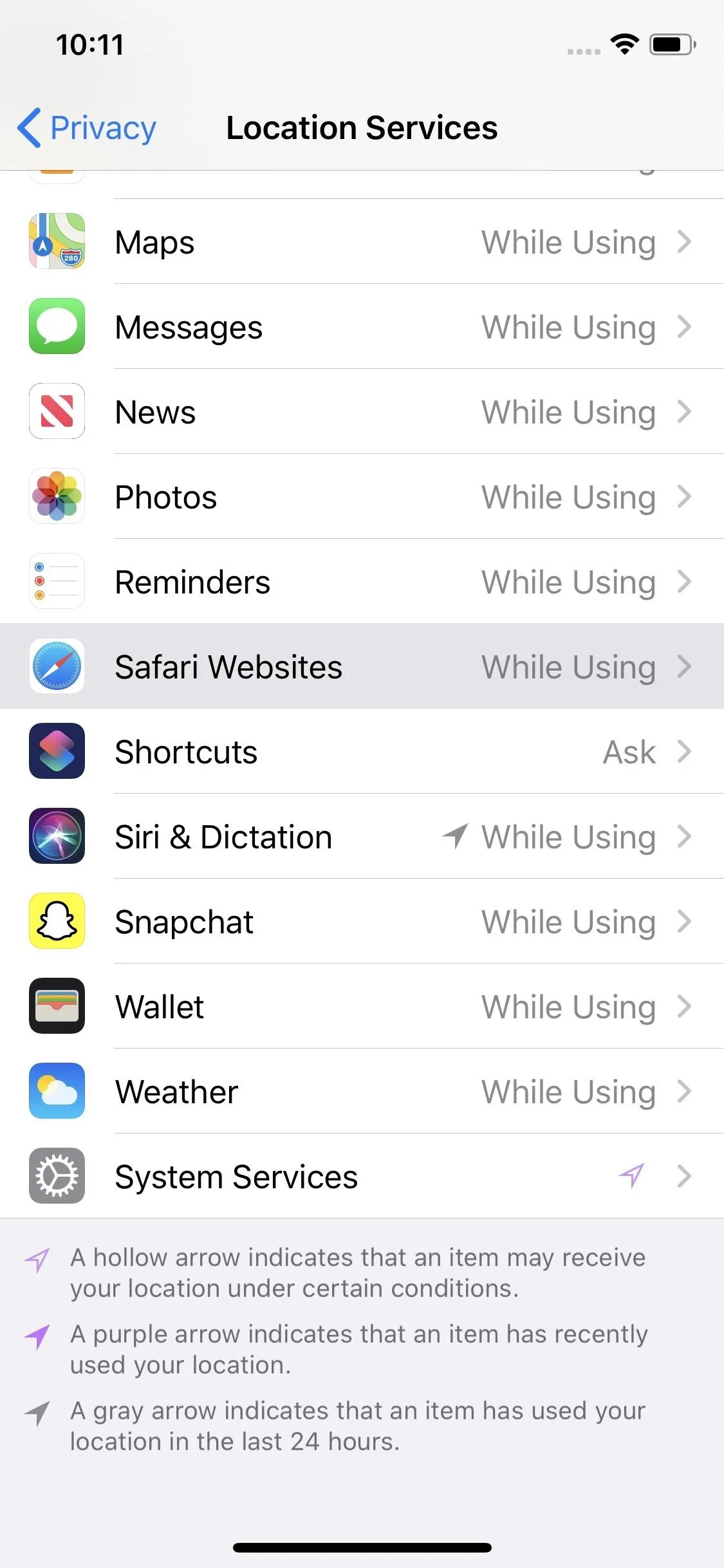This screenshot has width=724, height=1568.
Task: Go back to Privacy settings
Action: [x=86, y=127]
